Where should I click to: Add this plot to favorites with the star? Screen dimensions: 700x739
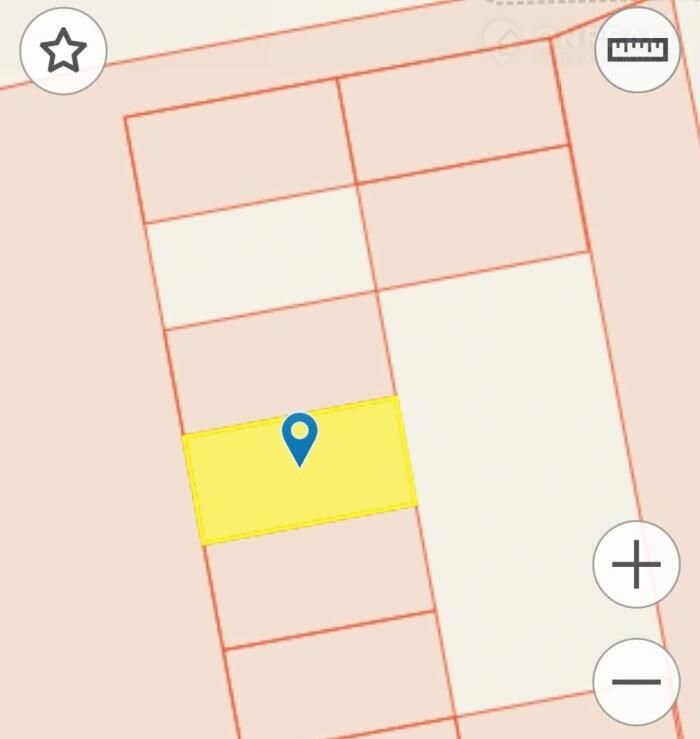(x=64, y=51)
